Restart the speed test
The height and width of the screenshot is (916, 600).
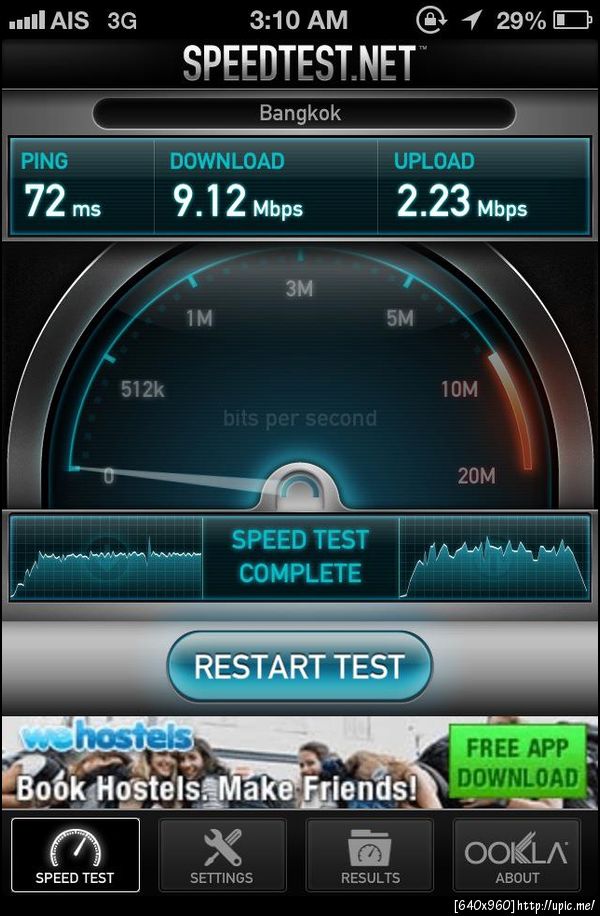pyautogui.click(x=299, y=667)
